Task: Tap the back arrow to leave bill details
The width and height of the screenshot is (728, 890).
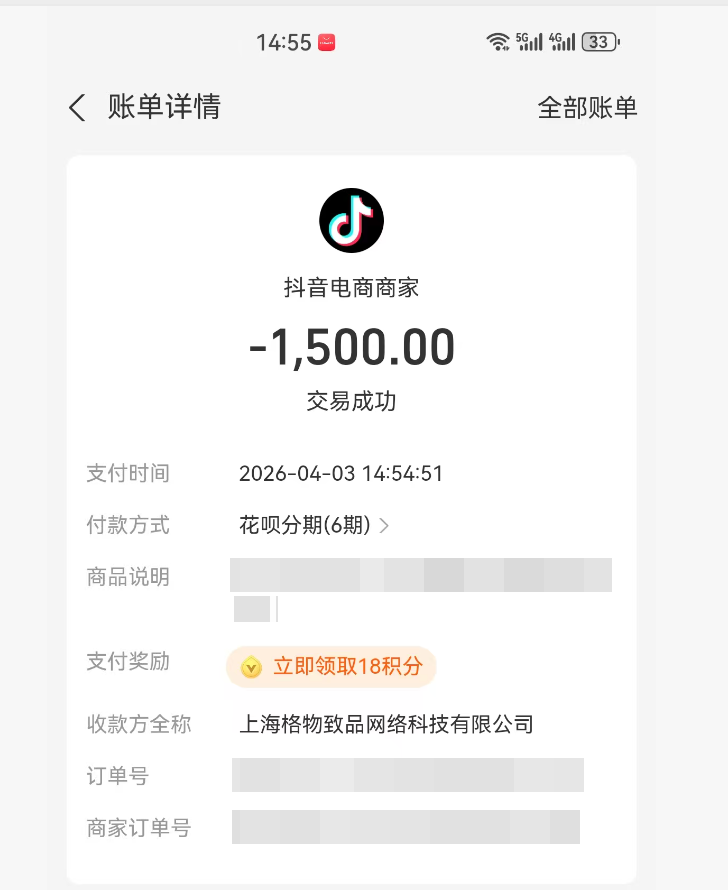Action: (x=76, y=107)
